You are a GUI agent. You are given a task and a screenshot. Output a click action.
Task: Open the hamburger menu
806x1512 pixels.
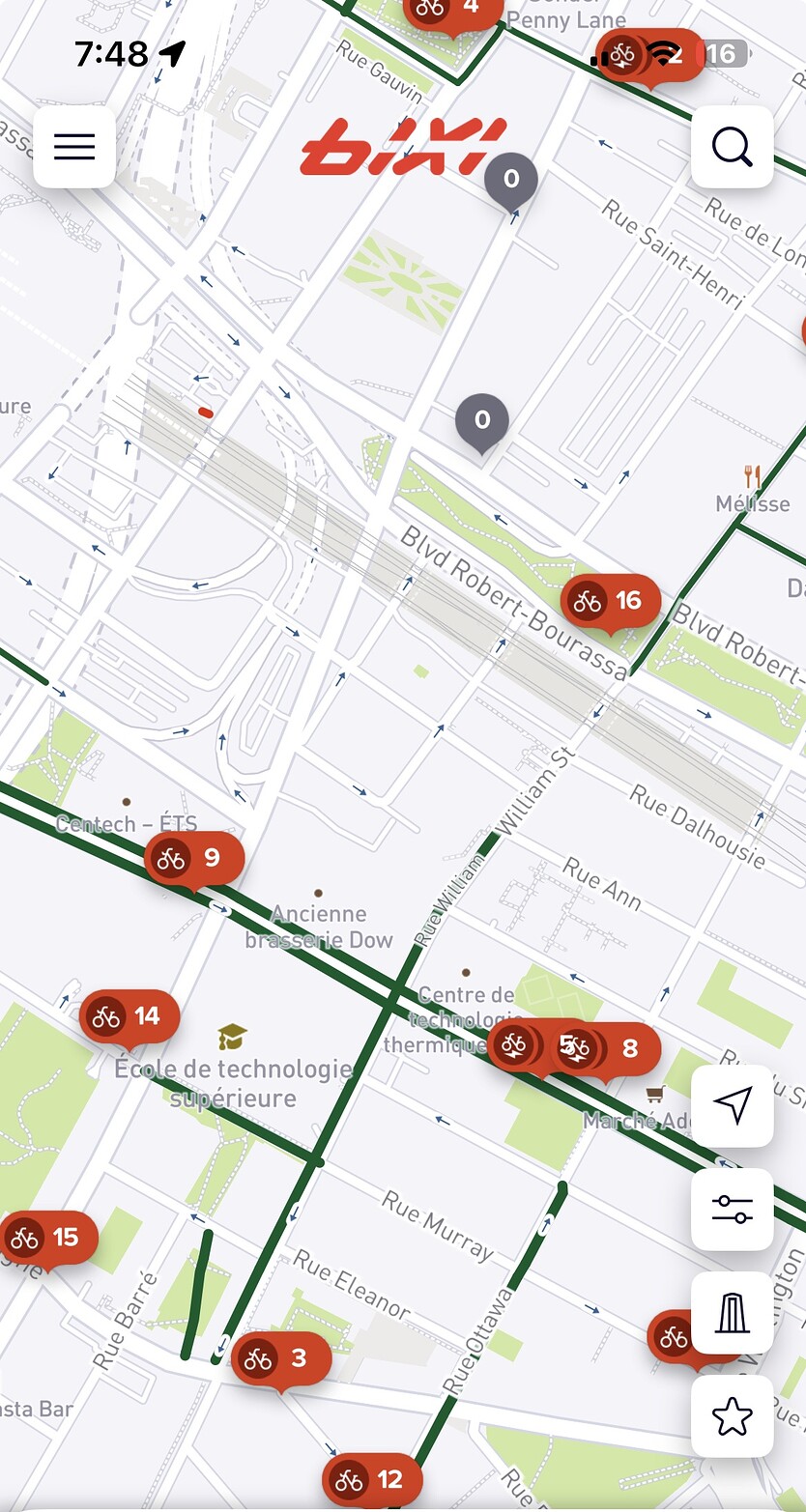pos(74,147)
